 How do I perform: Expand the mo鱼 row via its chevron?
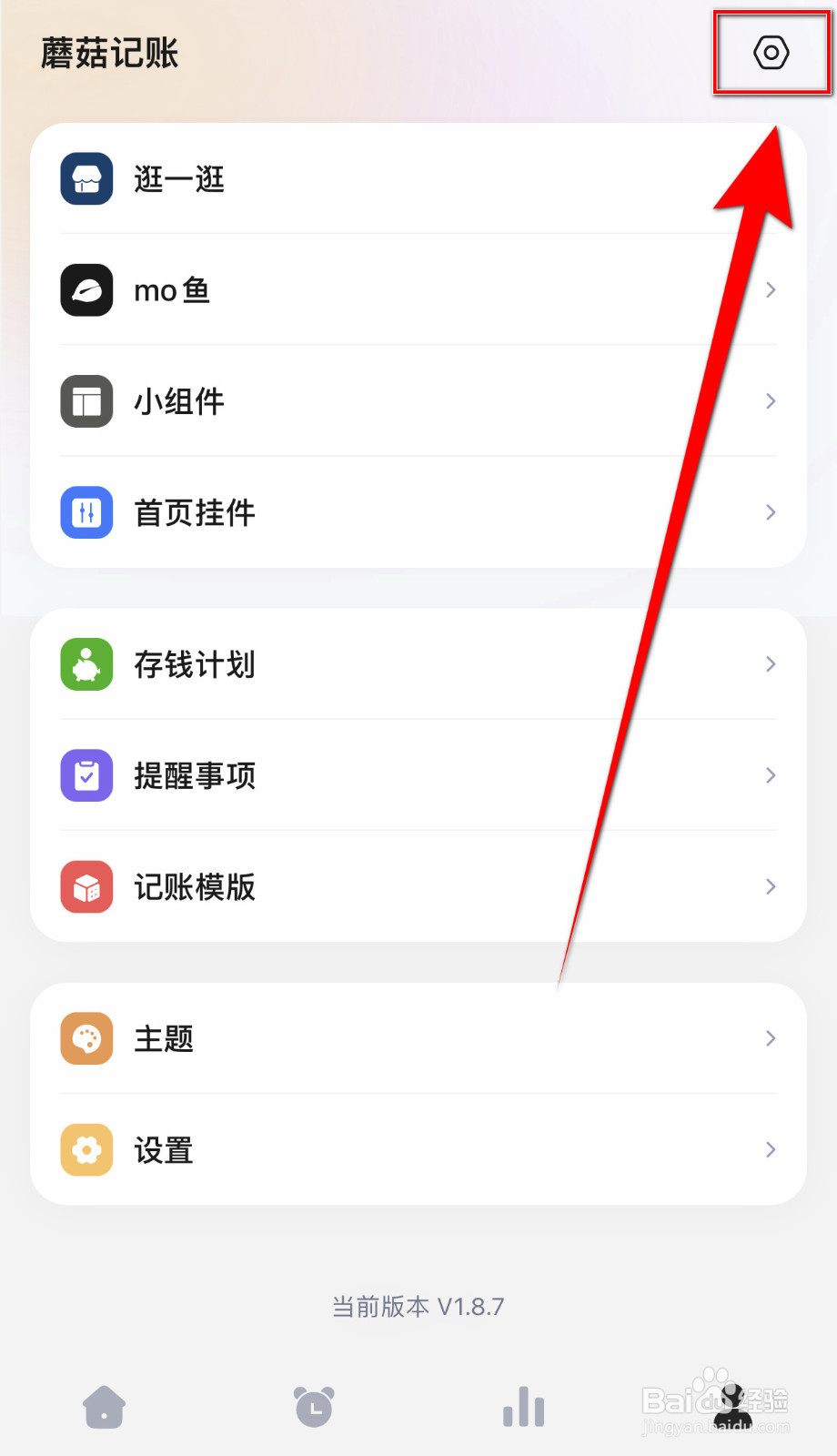pyautogui.click(x=771, y=289)
